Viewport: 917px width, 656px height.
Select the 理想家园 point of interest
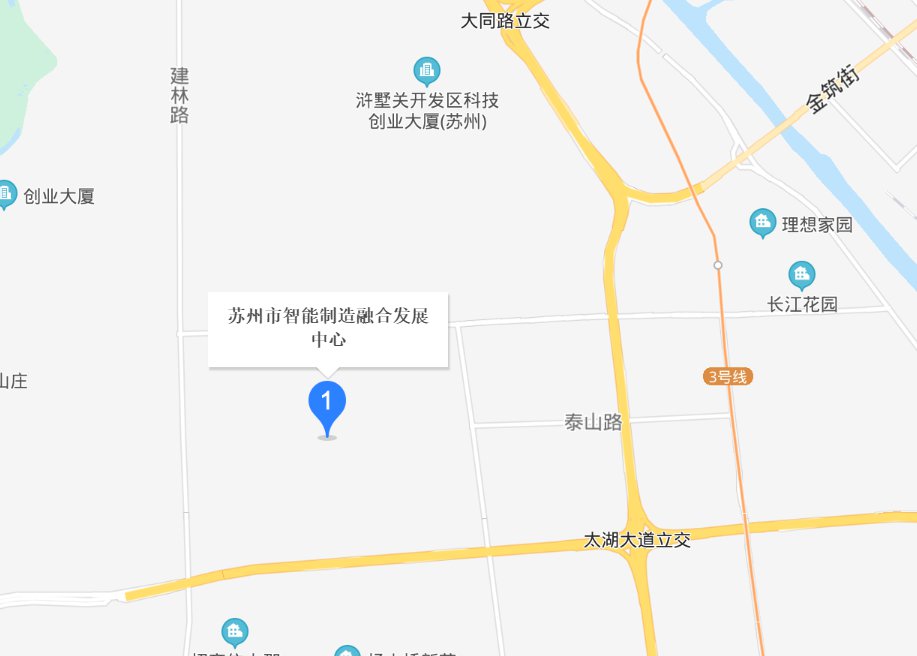(x=763, y=224)
